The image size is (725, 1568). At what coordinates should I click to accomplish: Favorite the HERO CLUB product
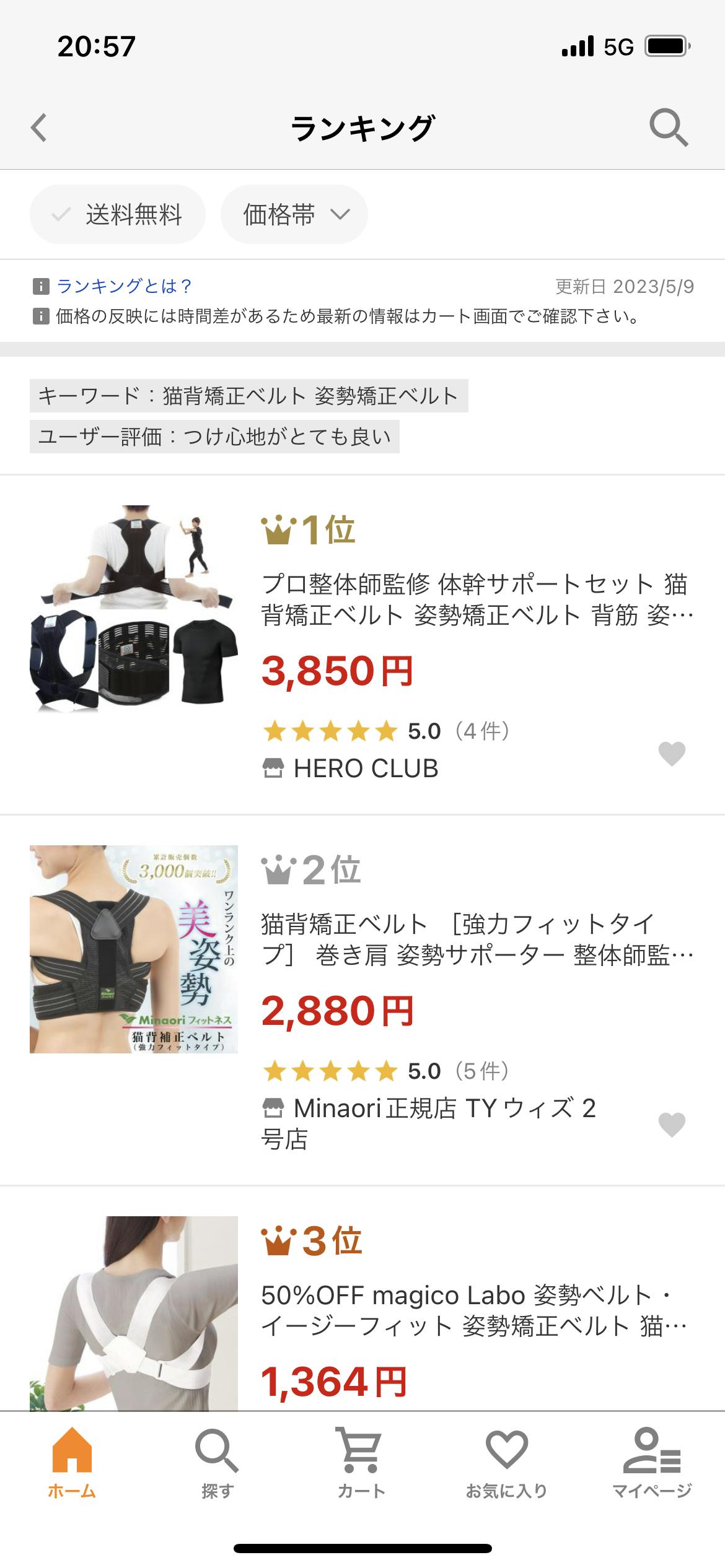(671, 754)
